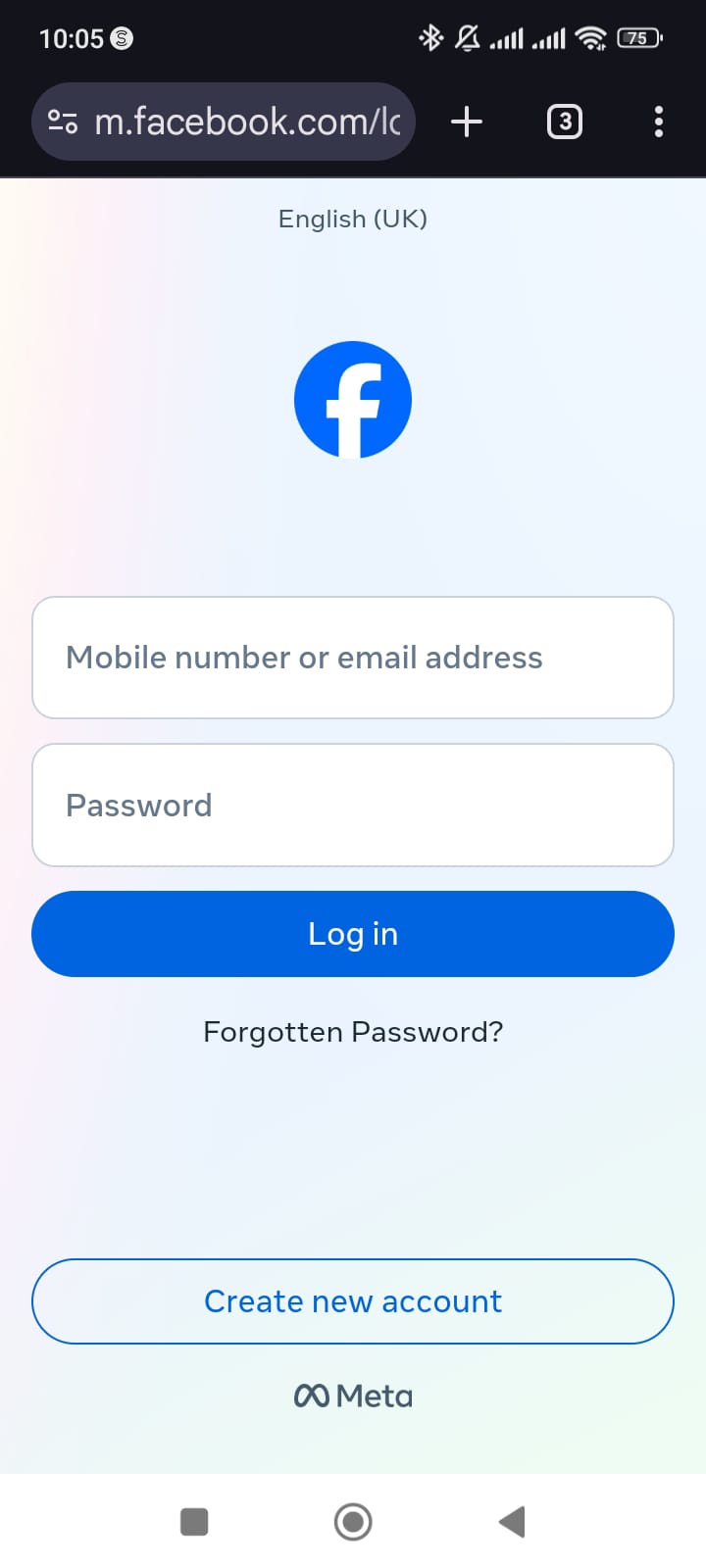The image size is (706, 1568).
Task: Click the Facebook logo
Action: 353,399
